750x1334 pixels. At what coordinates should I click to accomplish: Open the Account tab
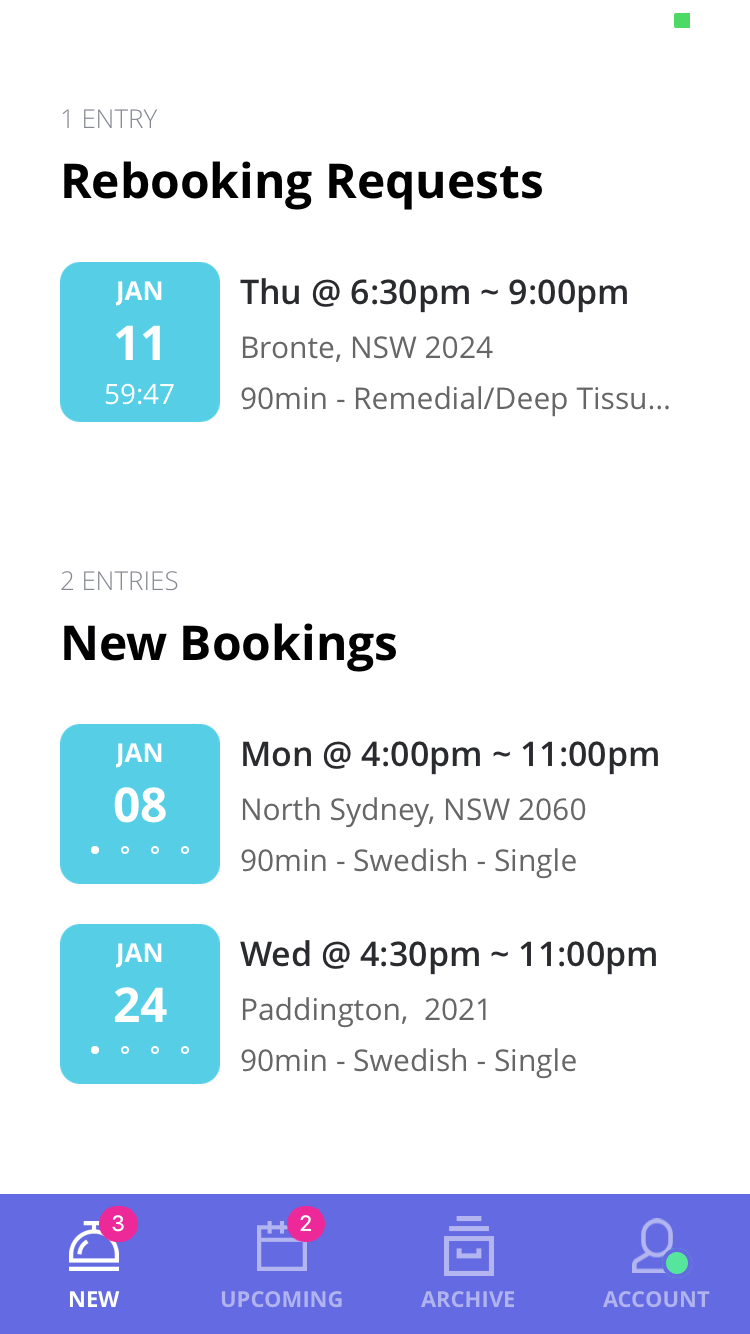pyautogui.click(x=656, y=1264)
